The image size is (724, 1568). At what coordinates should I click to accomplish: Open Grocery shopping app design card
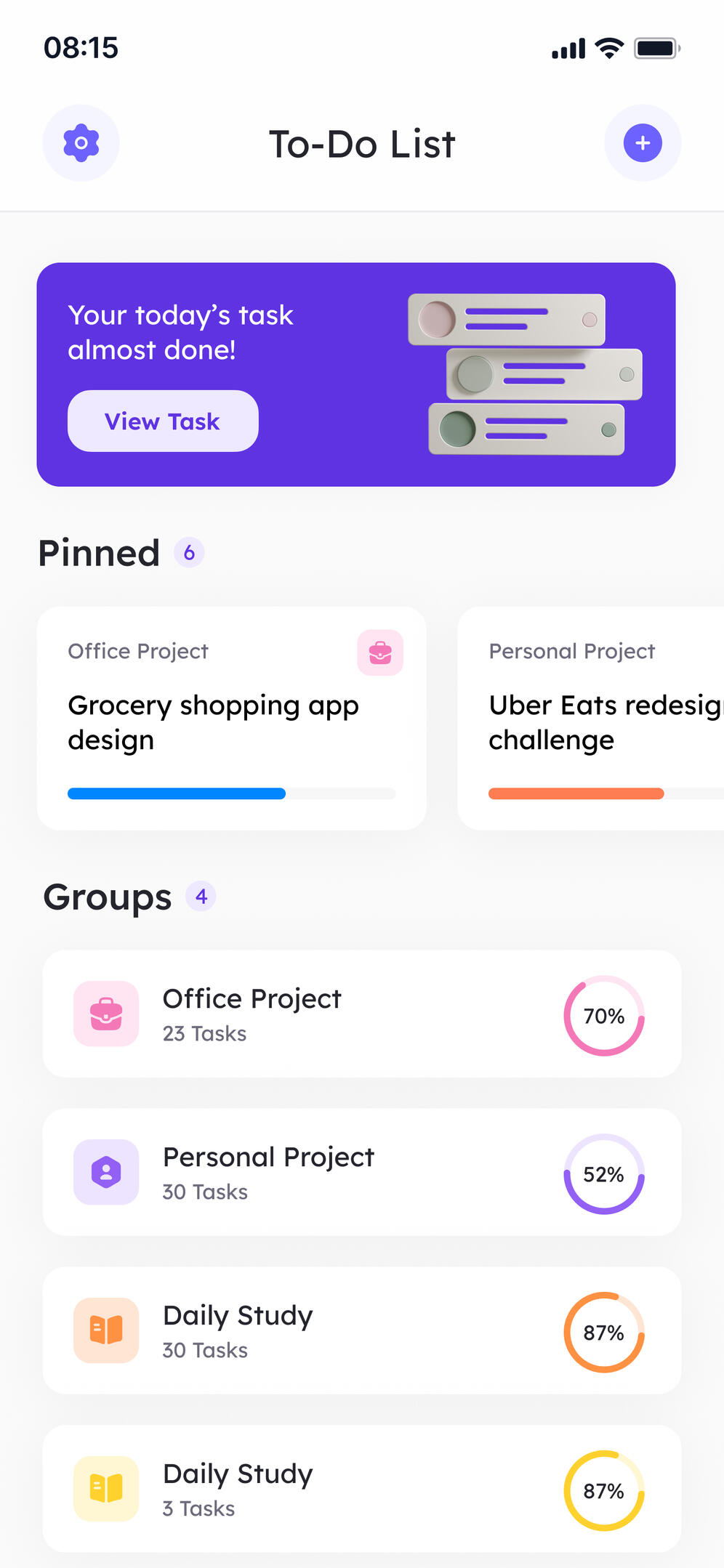tap(231, 718)
